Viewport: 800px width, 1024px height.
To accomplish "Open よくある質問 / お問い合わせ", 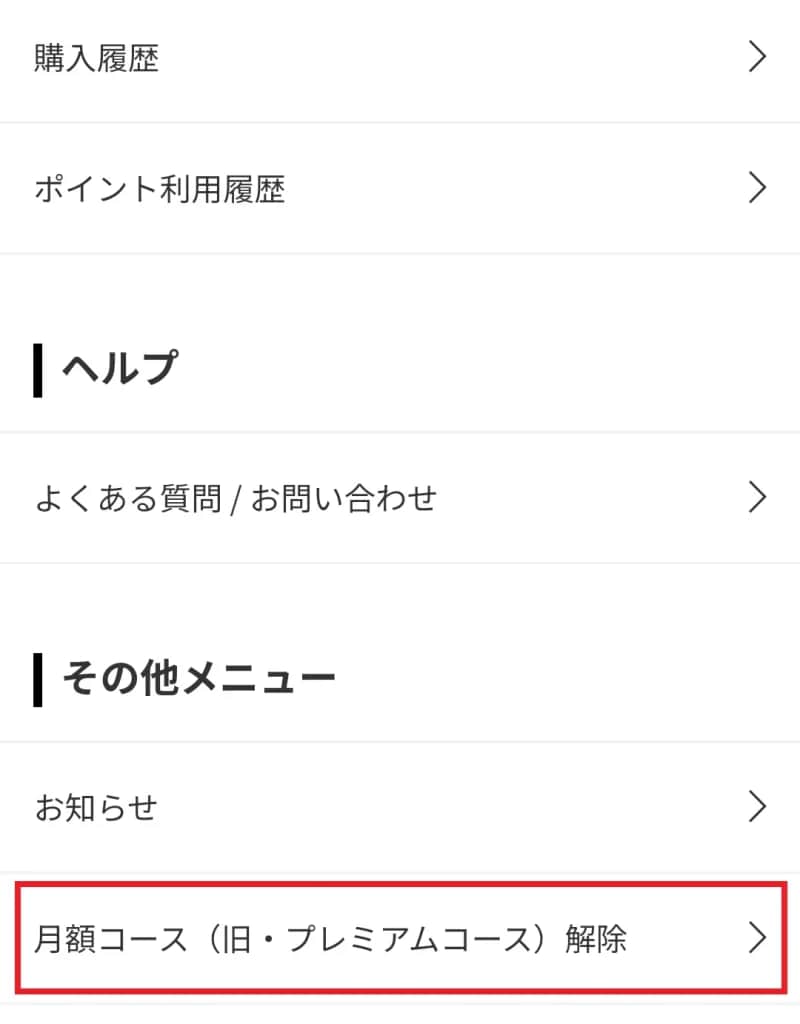I will pos(400,497).
